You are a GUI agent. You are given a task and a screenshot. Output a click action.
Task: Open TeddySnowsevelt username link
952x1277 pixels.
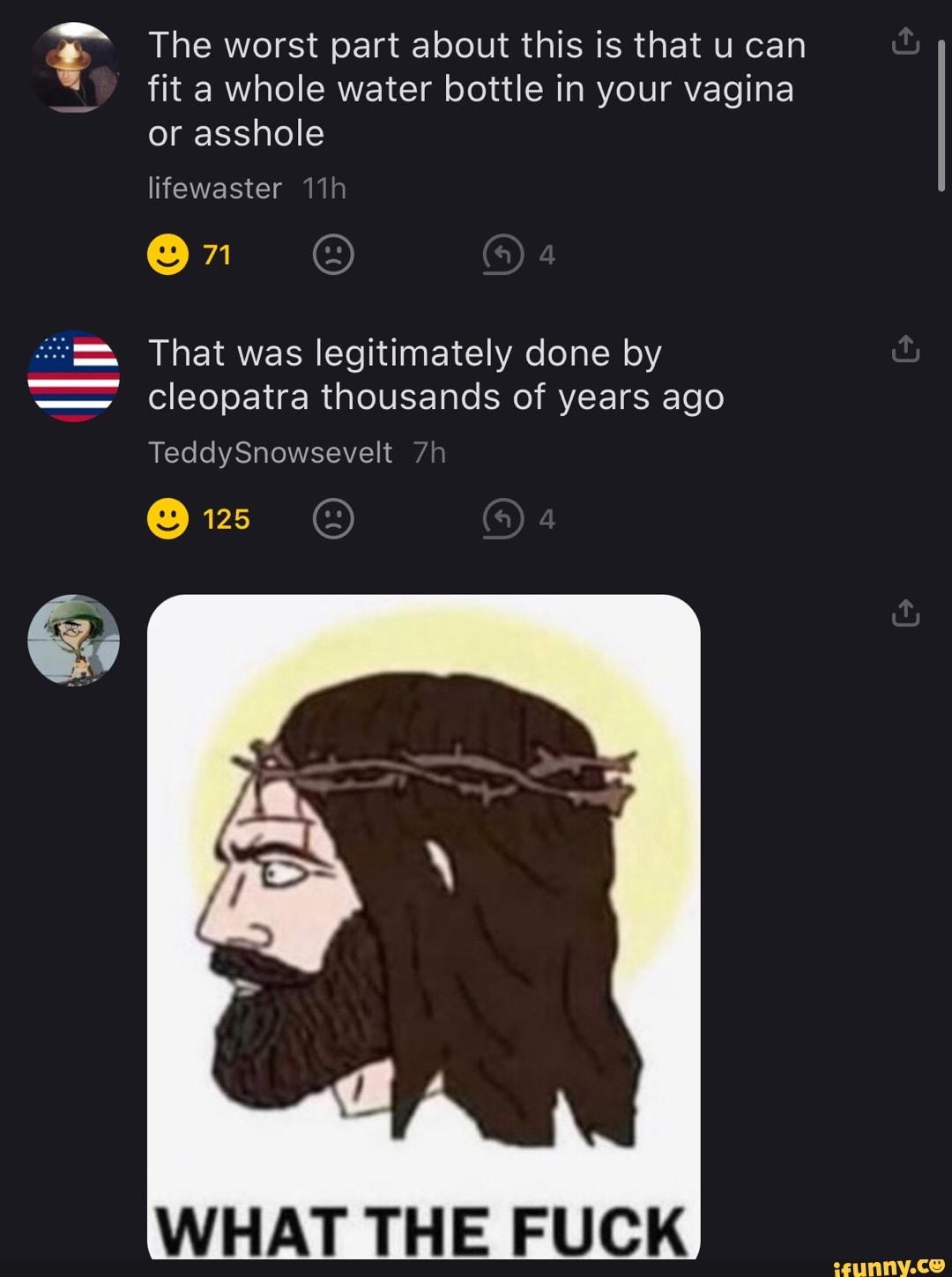pos(270,452)
